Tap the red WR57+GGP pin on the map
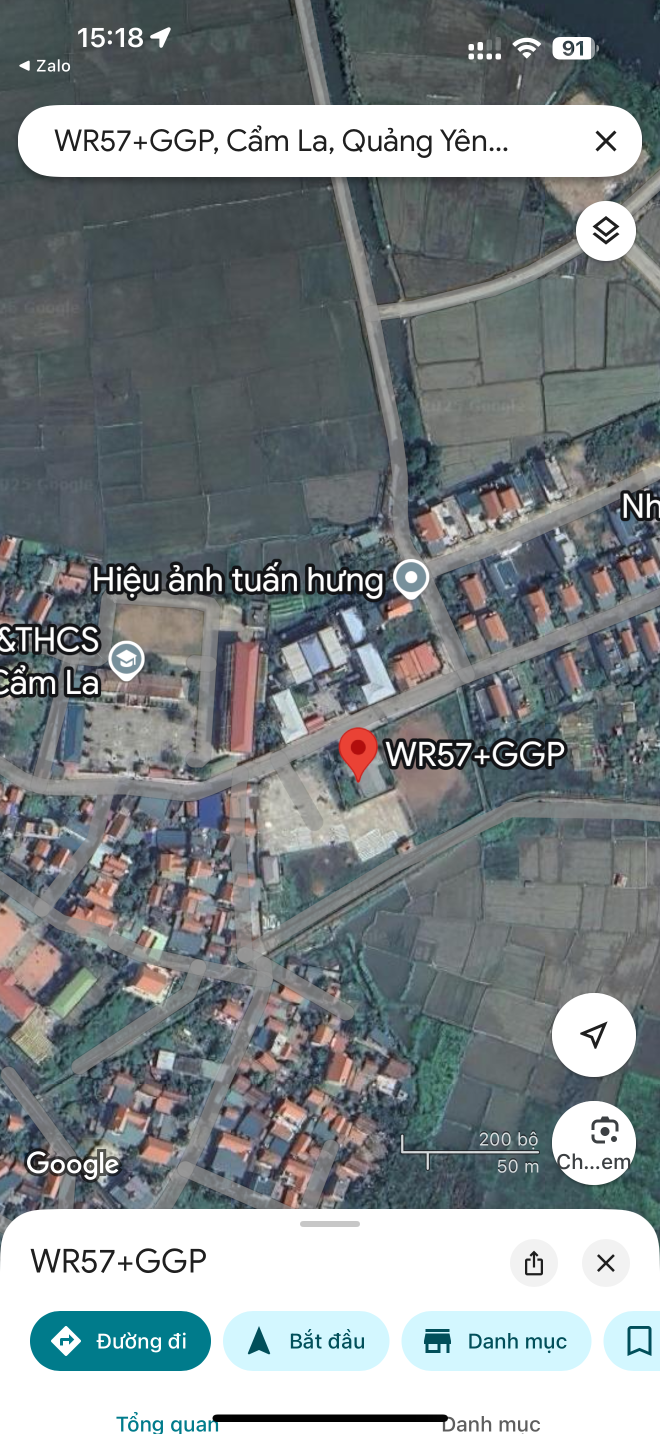The image size is (660, 1434). pos(358,752)
